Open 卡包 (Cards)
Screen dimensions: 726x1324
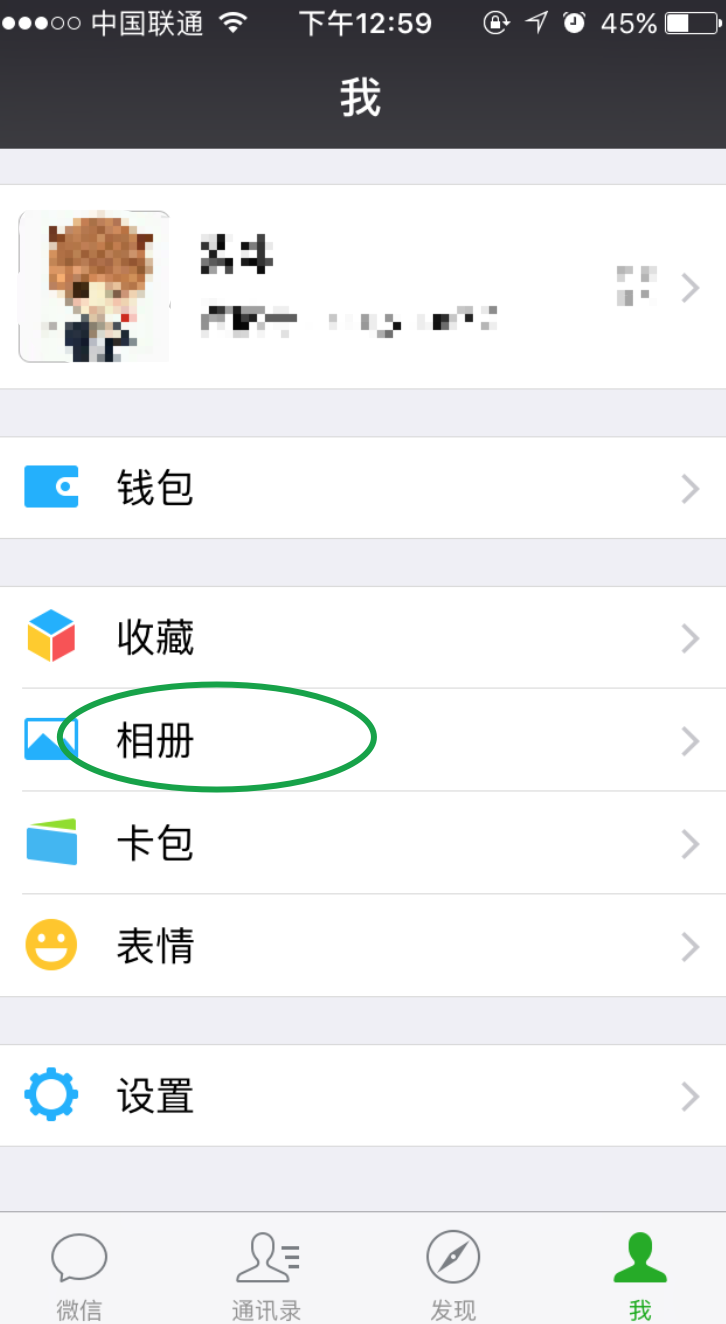click(363, 843)
